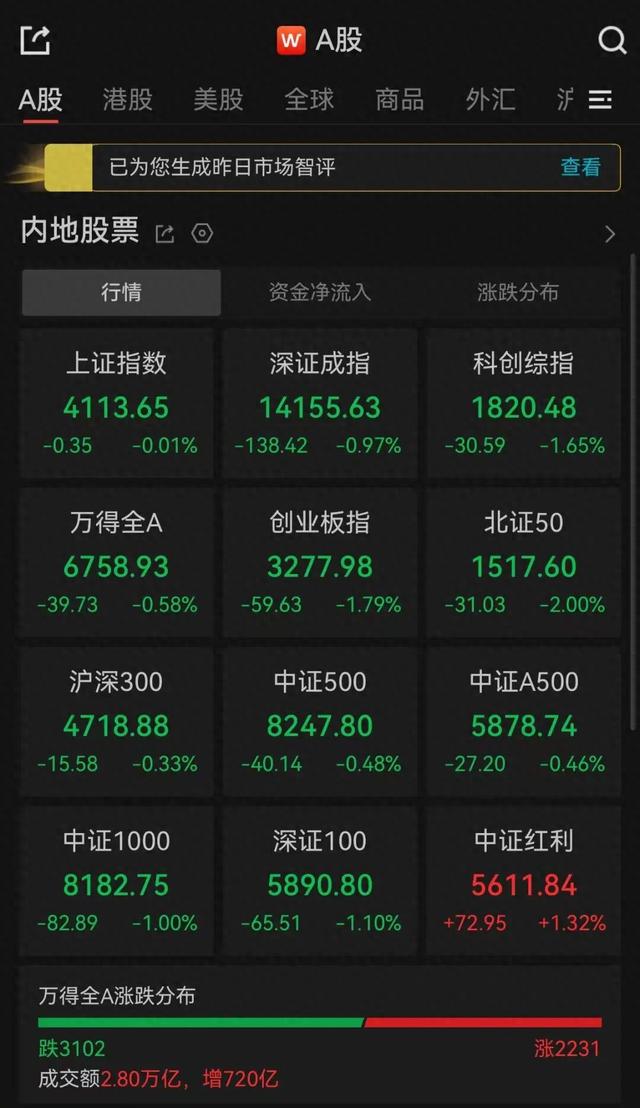Open the tab list menu icon
Viewport: 640px width, 1108px height.
pos(600,99)
